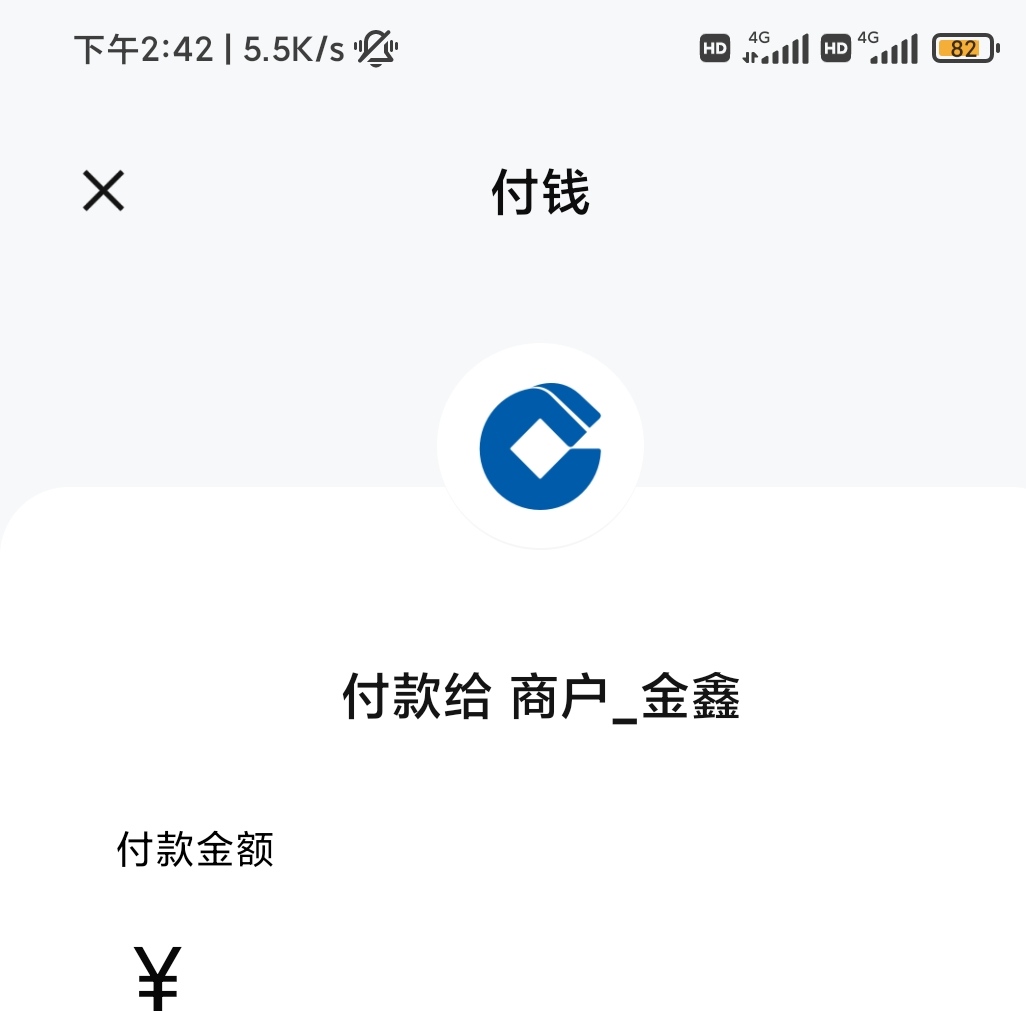Tap the 付款金额 amount input field

coord(513,977)
